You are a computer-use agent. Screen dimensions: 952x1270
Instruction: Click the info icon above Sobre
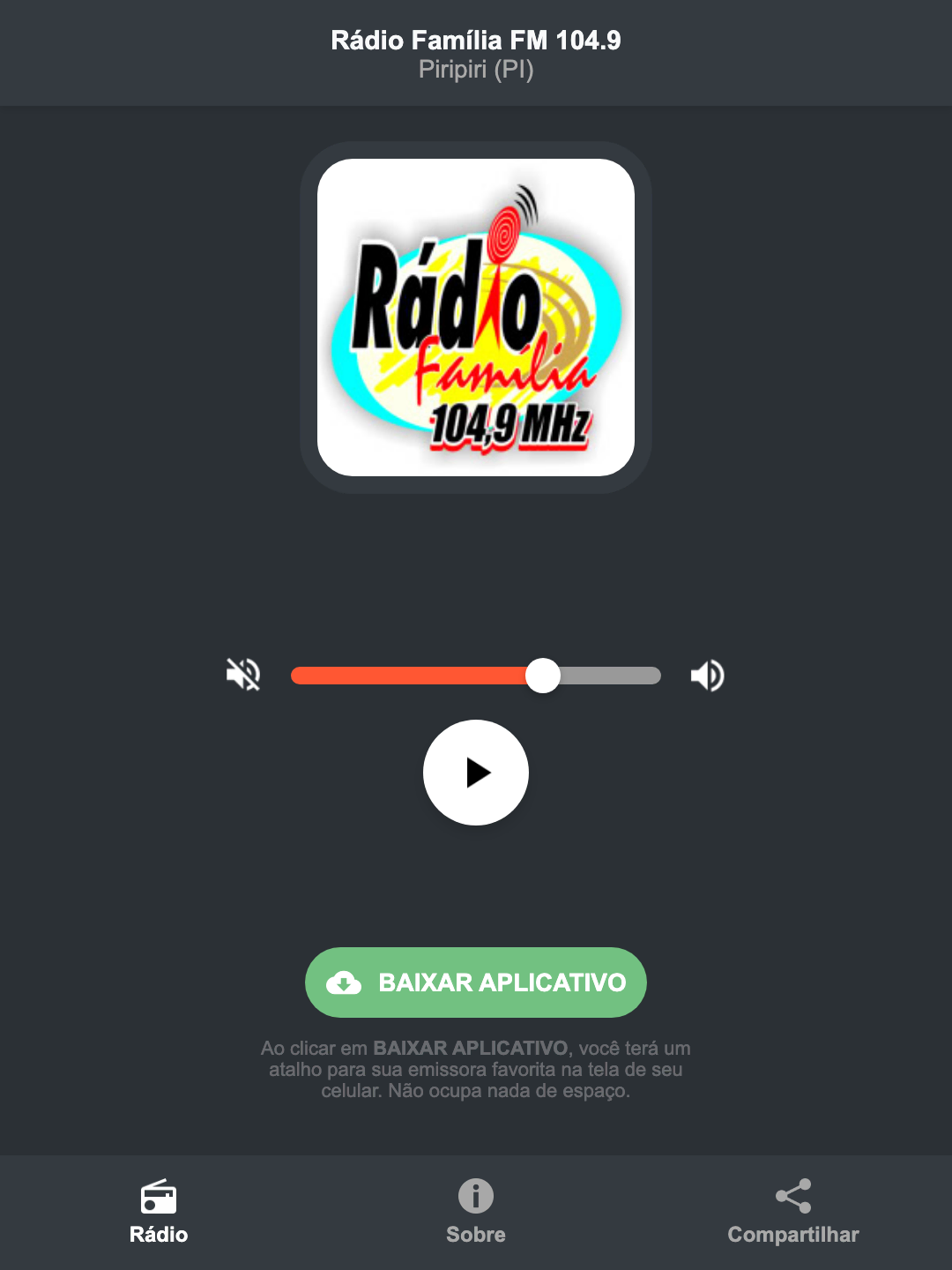coord(475,1198)
